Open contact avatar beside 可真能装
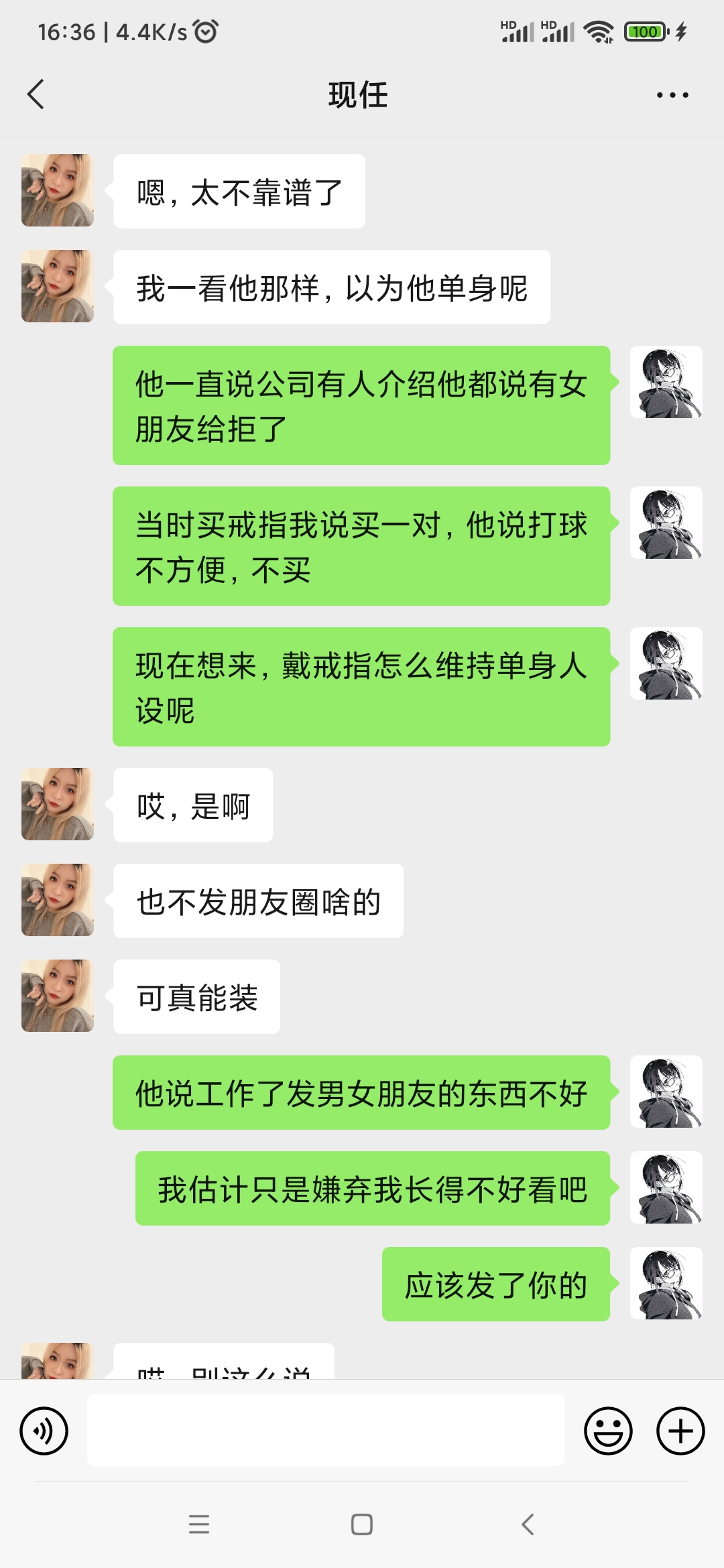This screenshot has width=724, height=1568. click(x=58, y=996)
